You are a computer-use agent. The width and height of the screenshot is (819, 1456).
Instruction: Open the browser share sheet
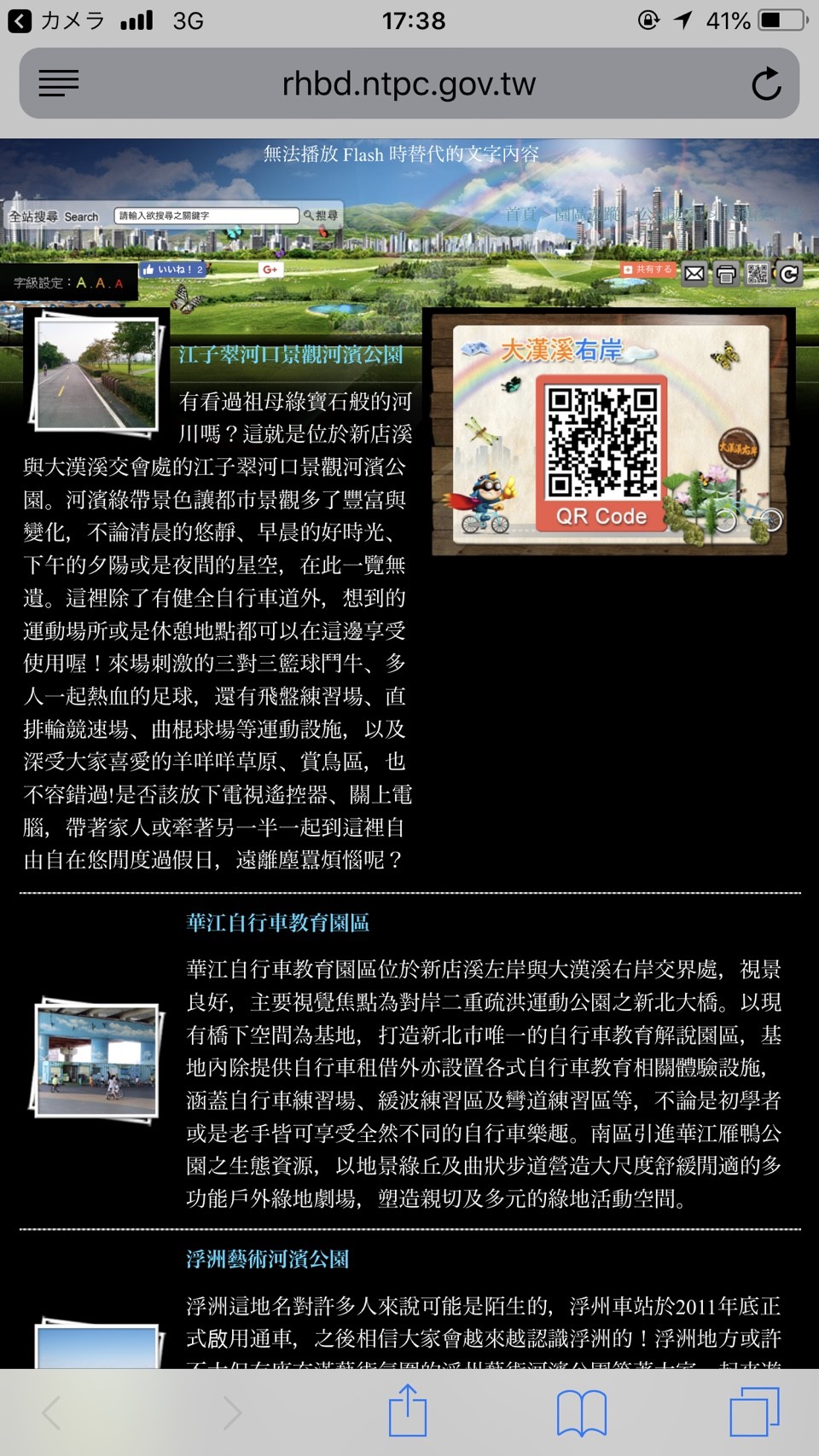pos(408,1412)
